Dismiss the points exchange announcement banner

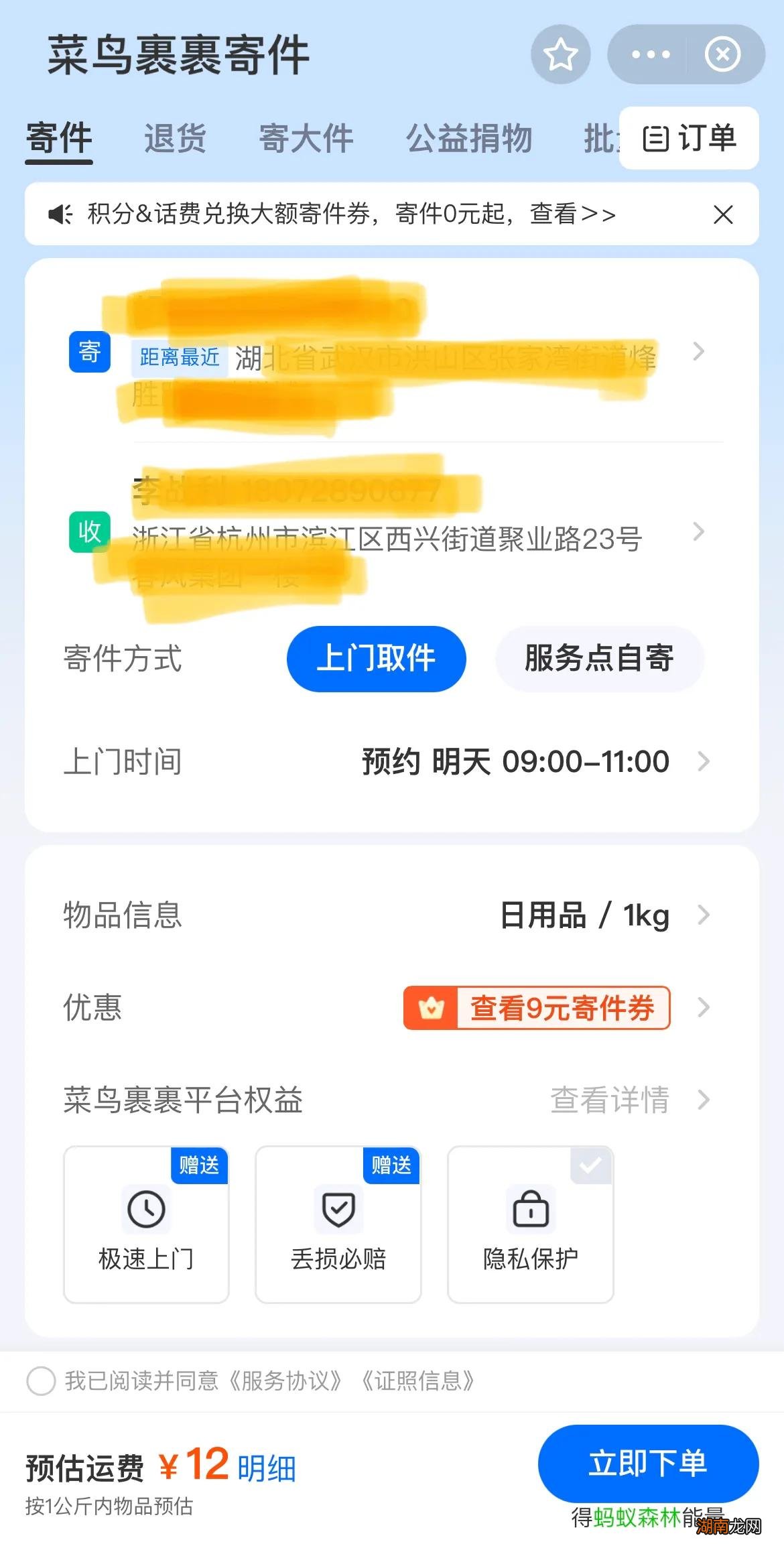pyautogui.click(x=724, y=215)
